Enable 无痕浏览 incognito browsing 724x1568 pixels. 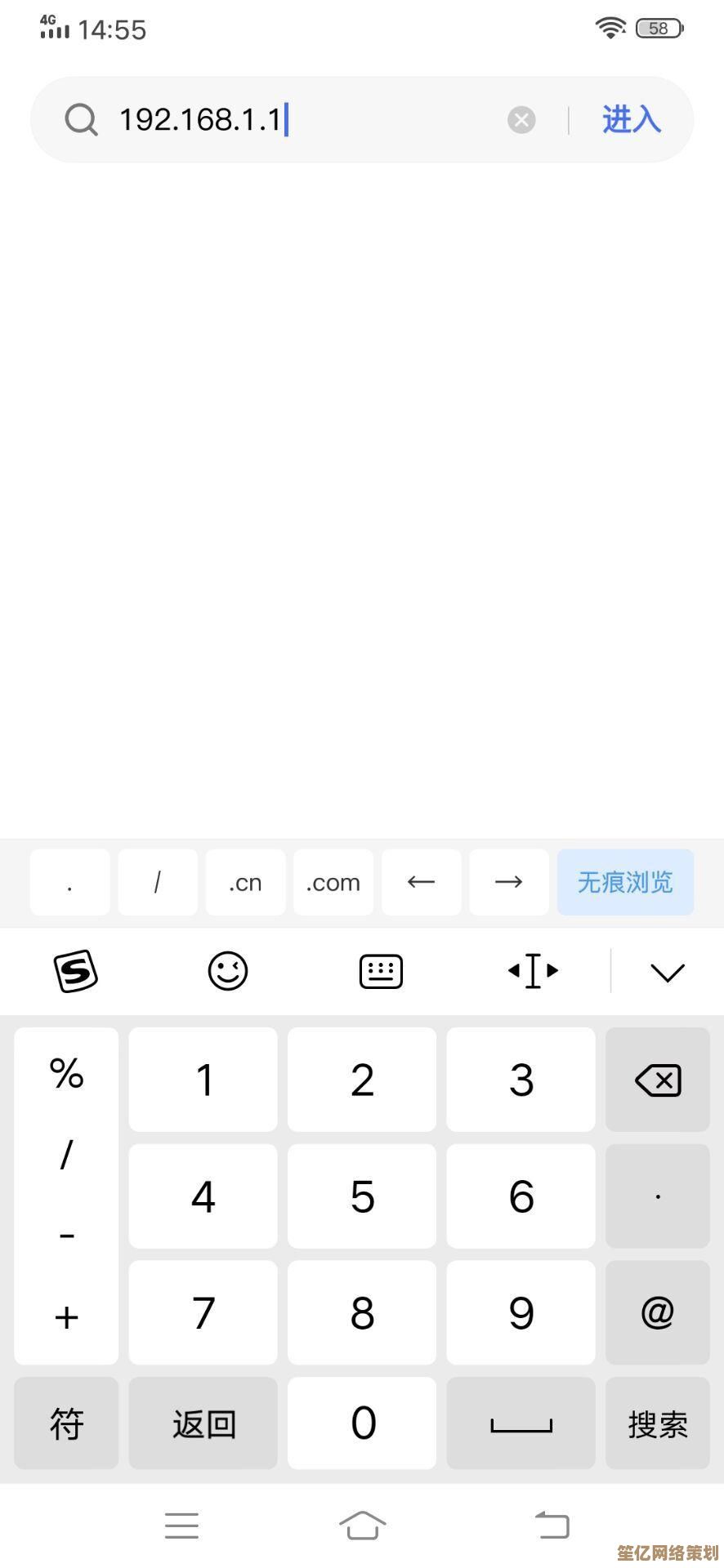[625, 882]
